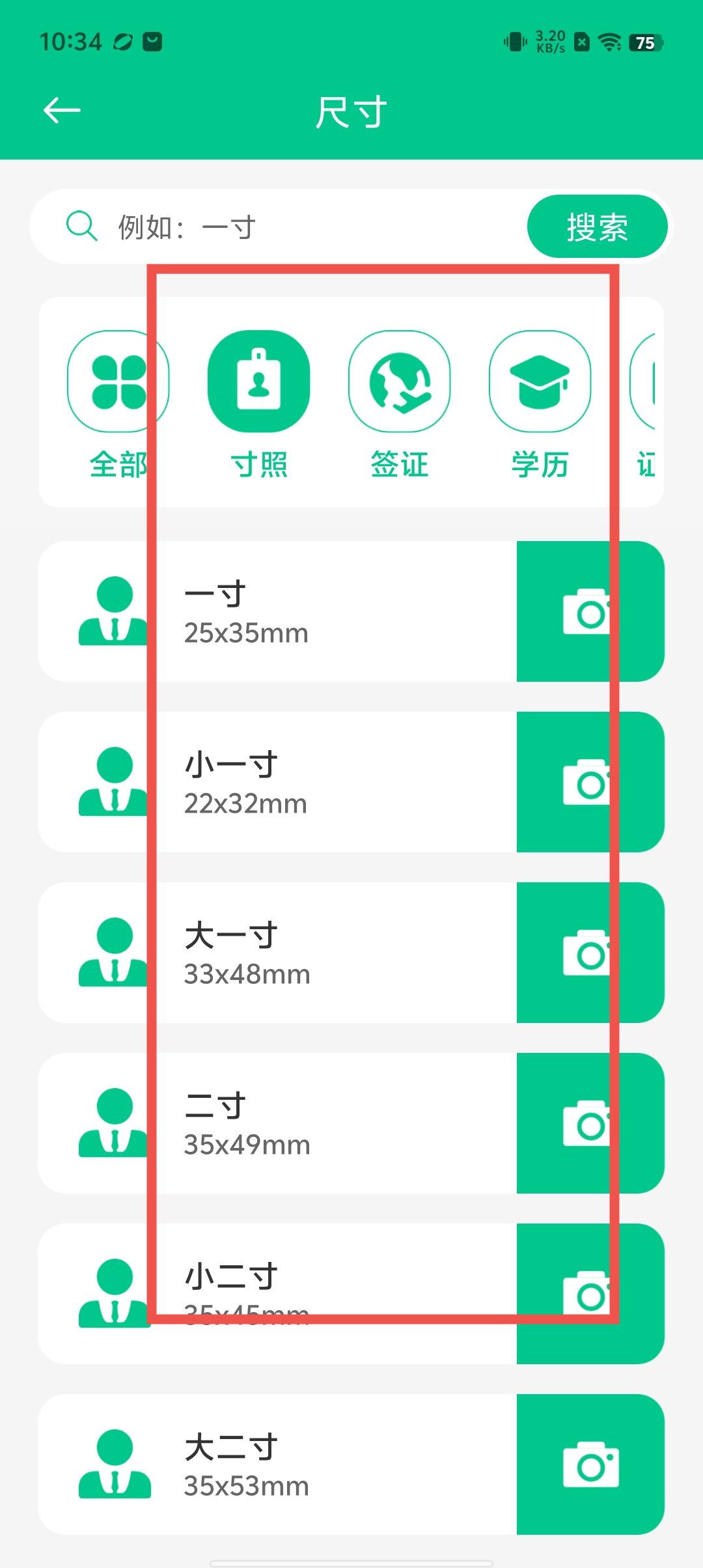
Task: Tap the 搜索 button
Action: pos(597,227)
